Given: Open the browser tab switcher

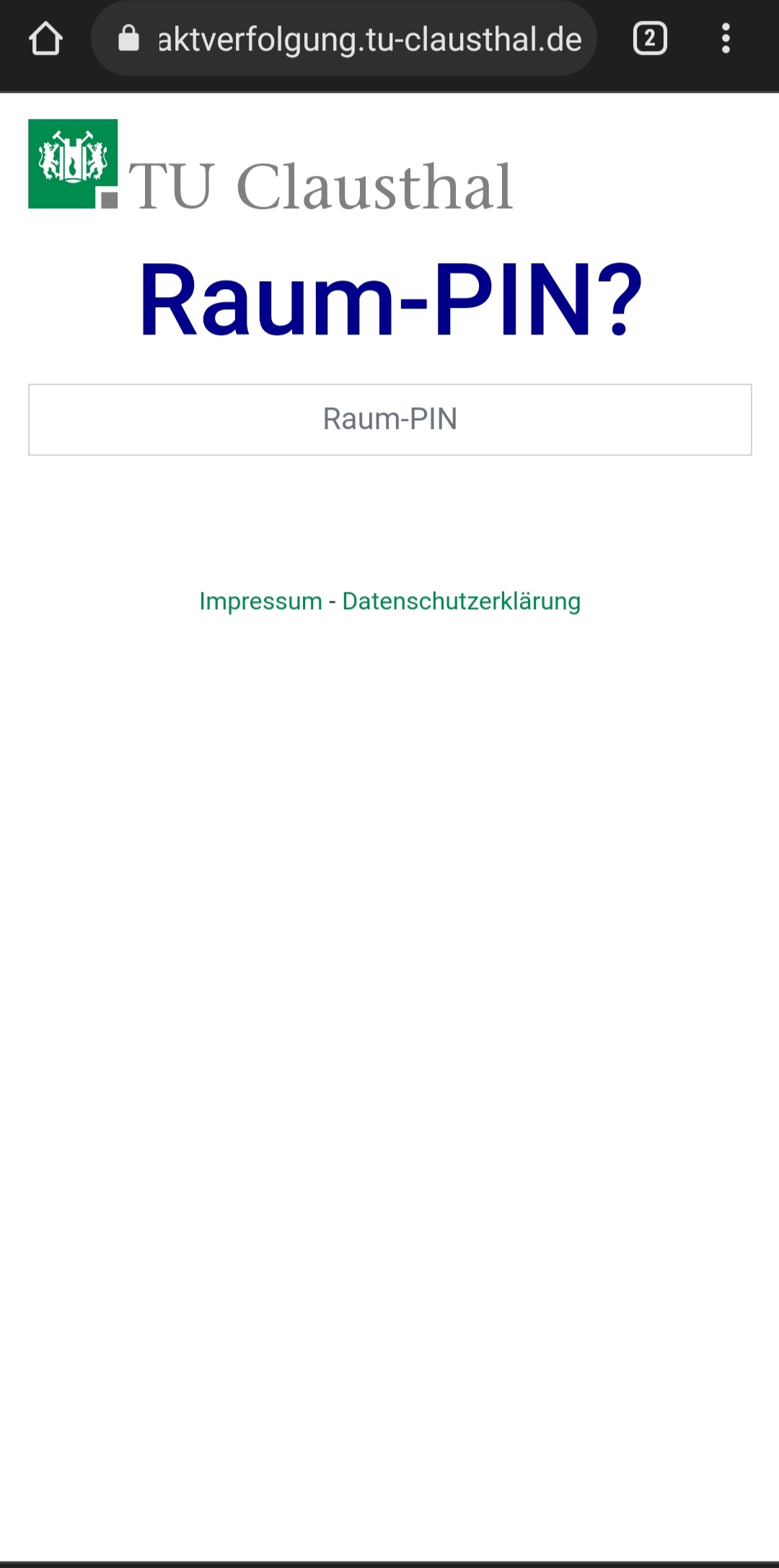Looking at the screenshot, I should (650, 39).
